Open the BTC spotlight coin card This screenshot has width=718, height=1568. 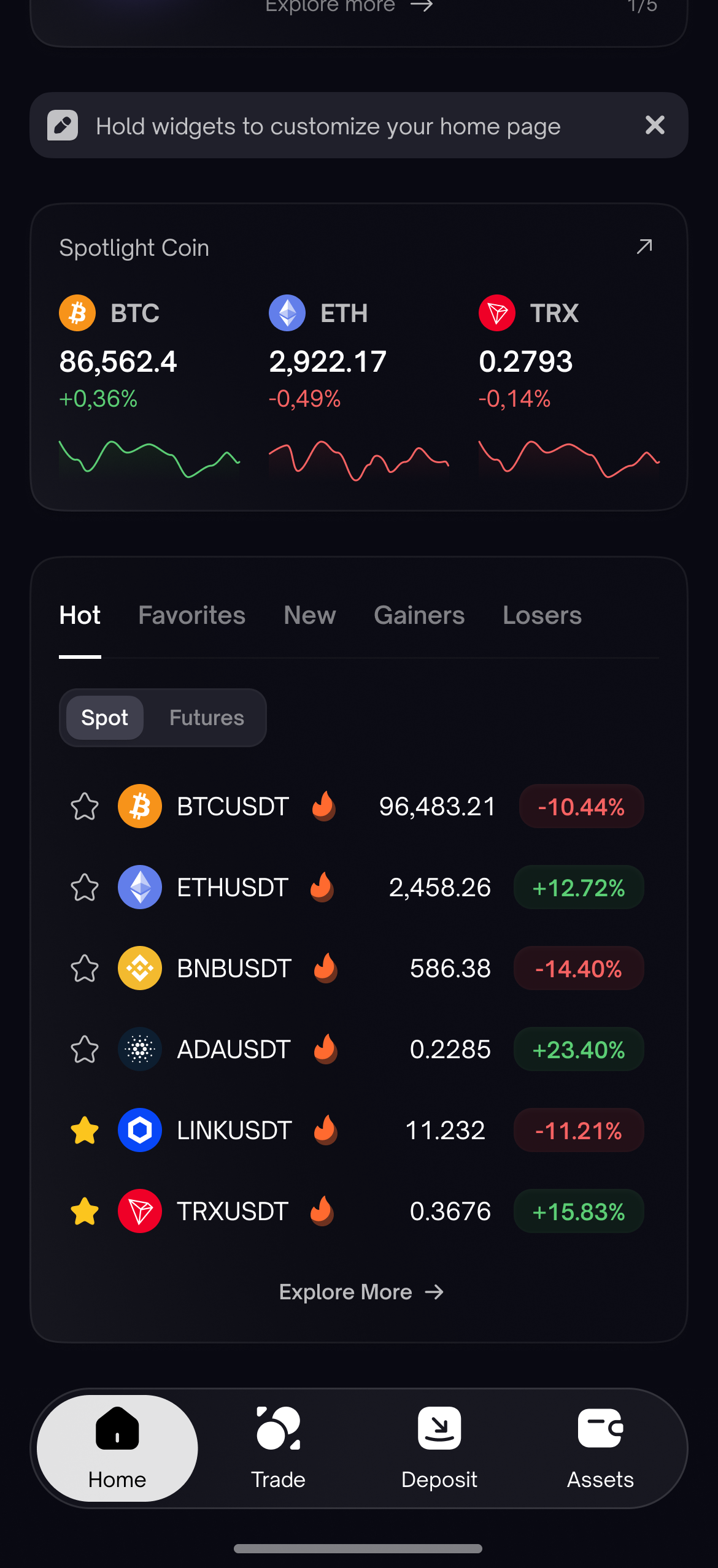coord(149,386)
